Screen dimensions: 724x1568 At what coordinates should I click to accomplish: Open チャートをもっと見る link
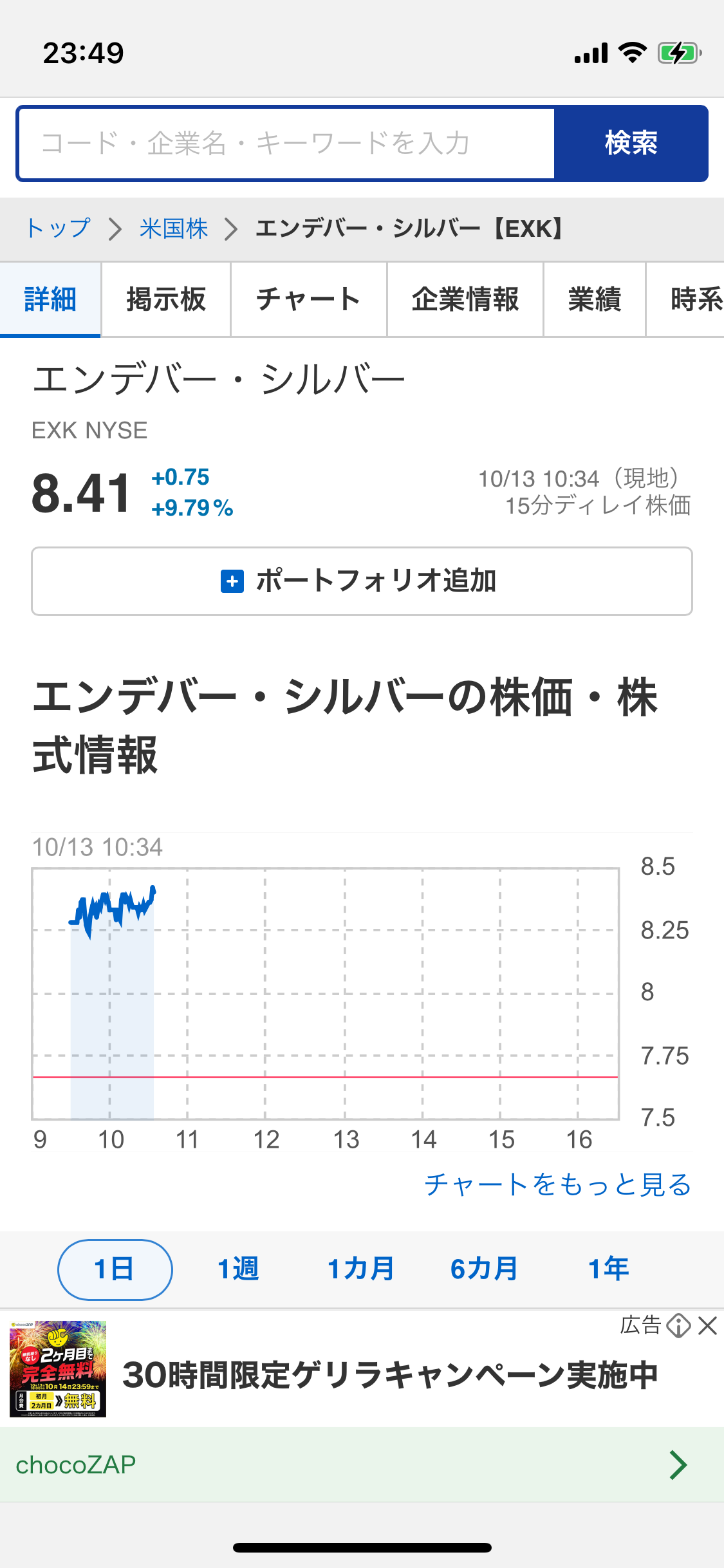tap(557, 1184)
